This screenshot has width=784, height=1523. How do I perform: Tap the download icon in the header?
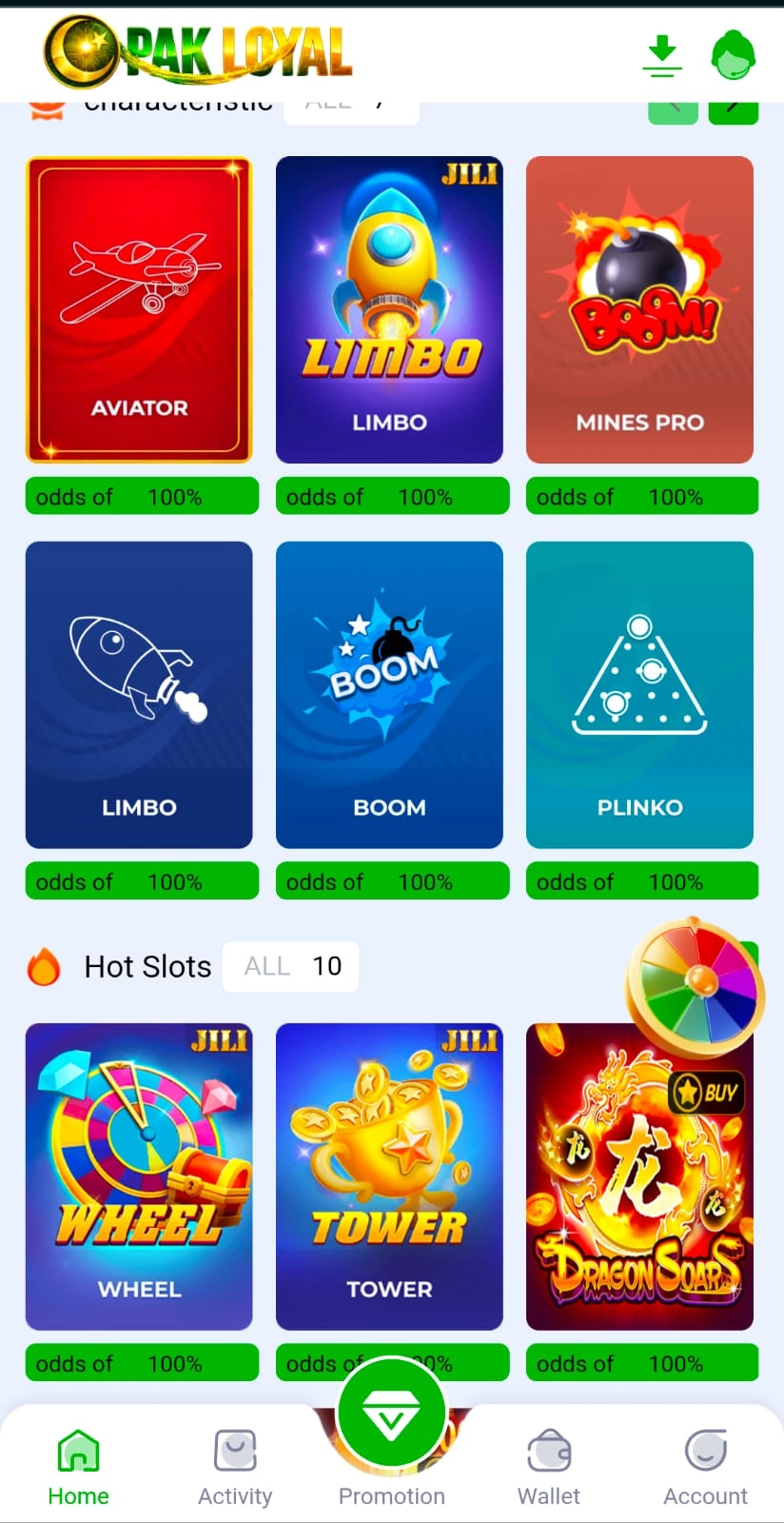pyautogui.click(x=661, y=55)
